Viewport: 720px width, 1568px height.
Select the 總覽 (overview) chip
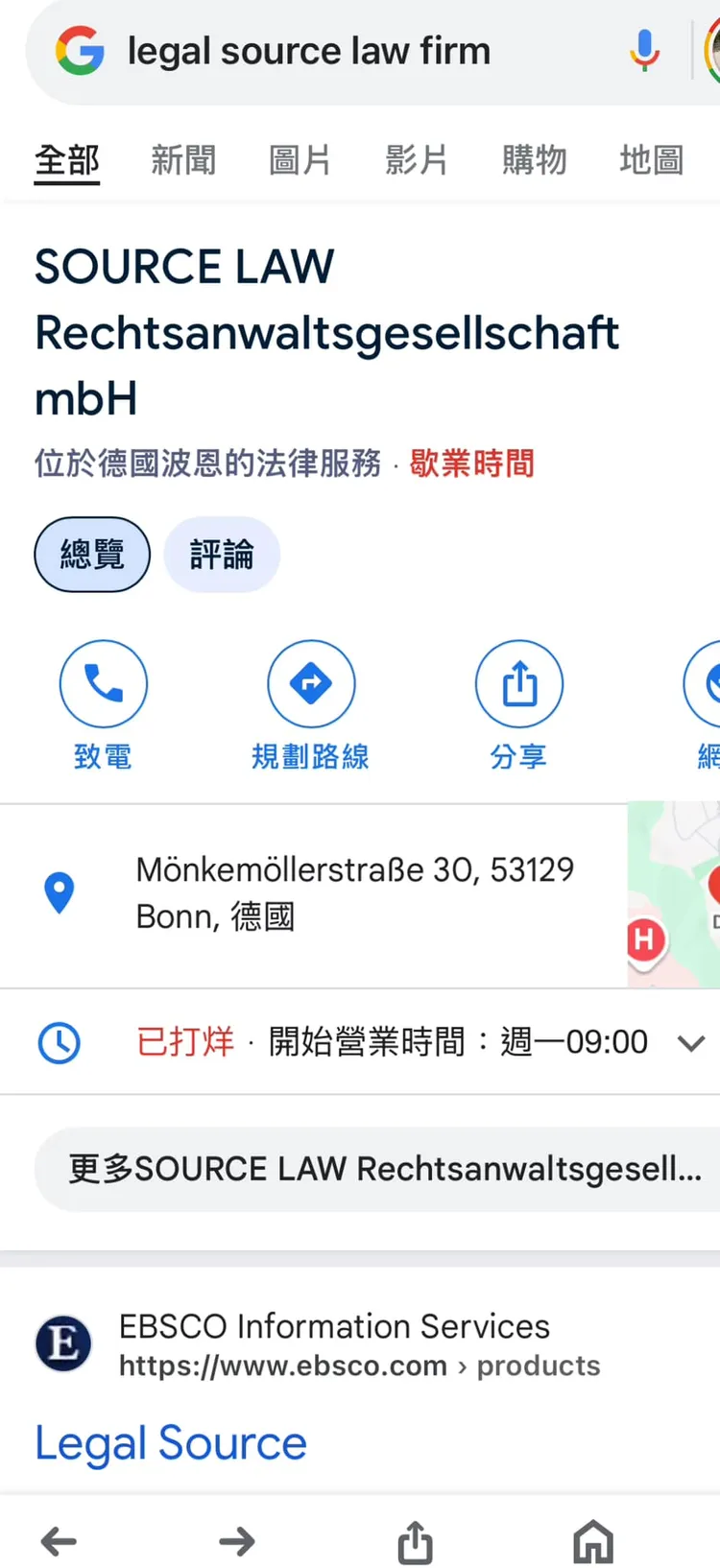point(92,554)
